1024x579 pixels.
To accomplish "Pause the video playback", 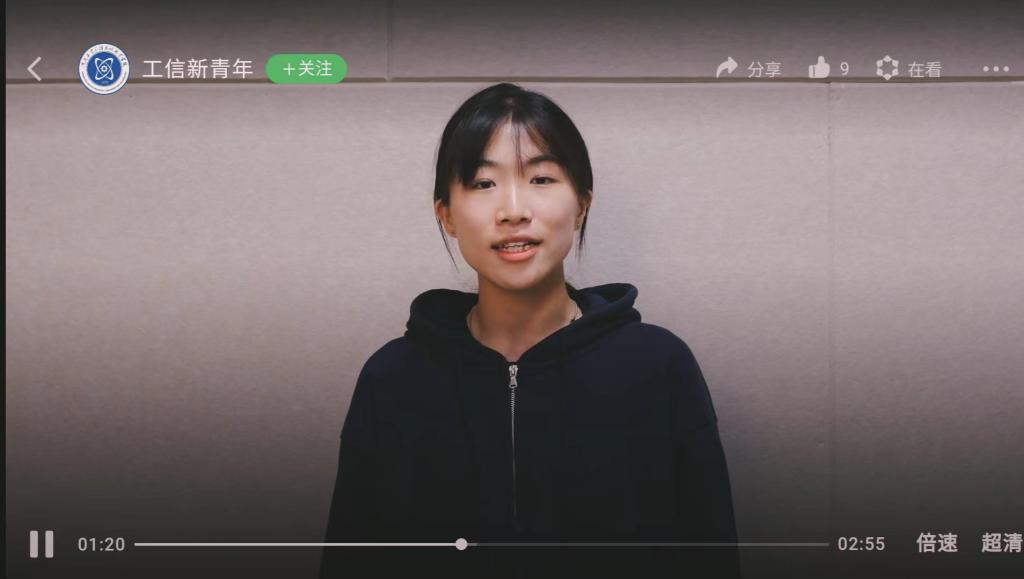I will 41,544.
